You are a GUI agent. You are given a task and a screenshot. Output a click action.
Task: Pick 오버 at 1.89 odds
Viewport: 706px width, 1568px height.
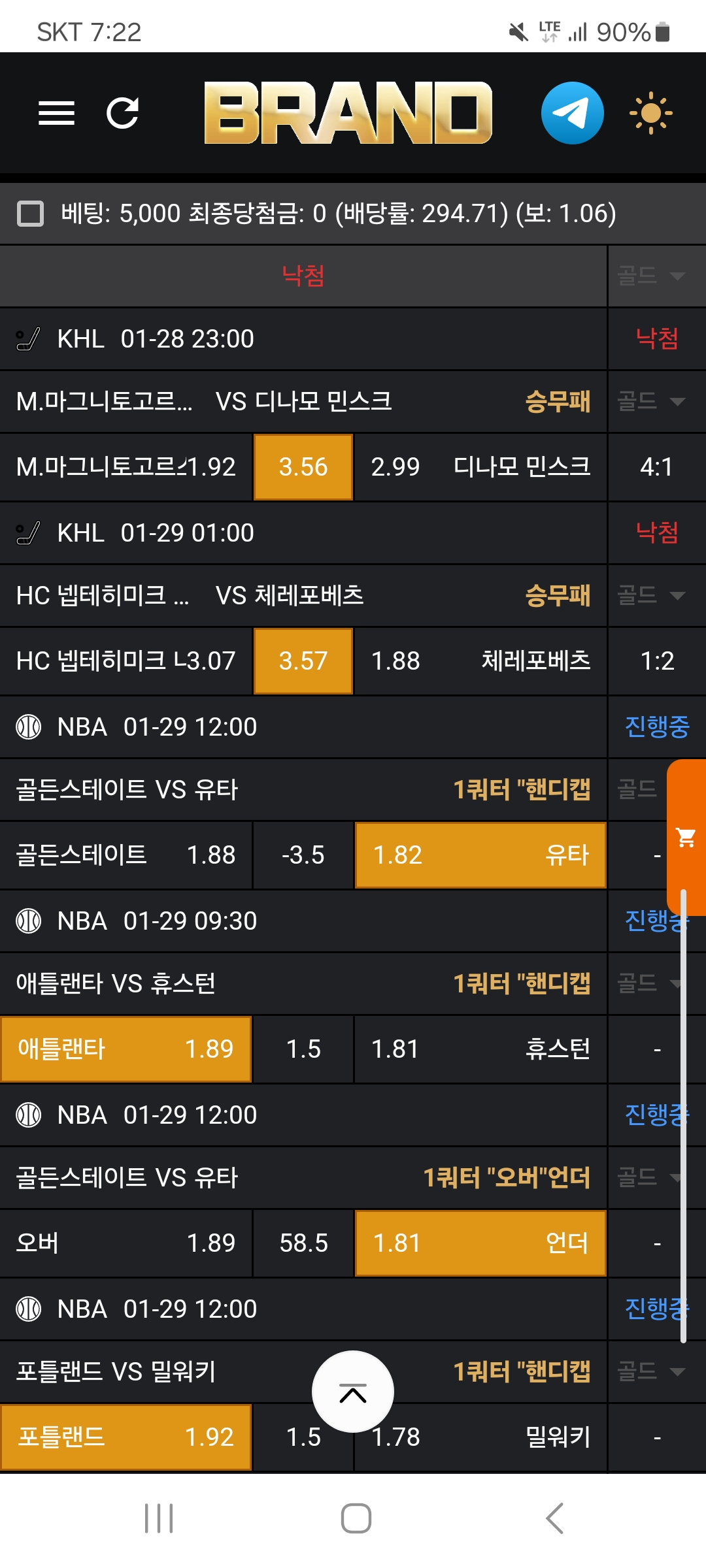coord(126,1243)
